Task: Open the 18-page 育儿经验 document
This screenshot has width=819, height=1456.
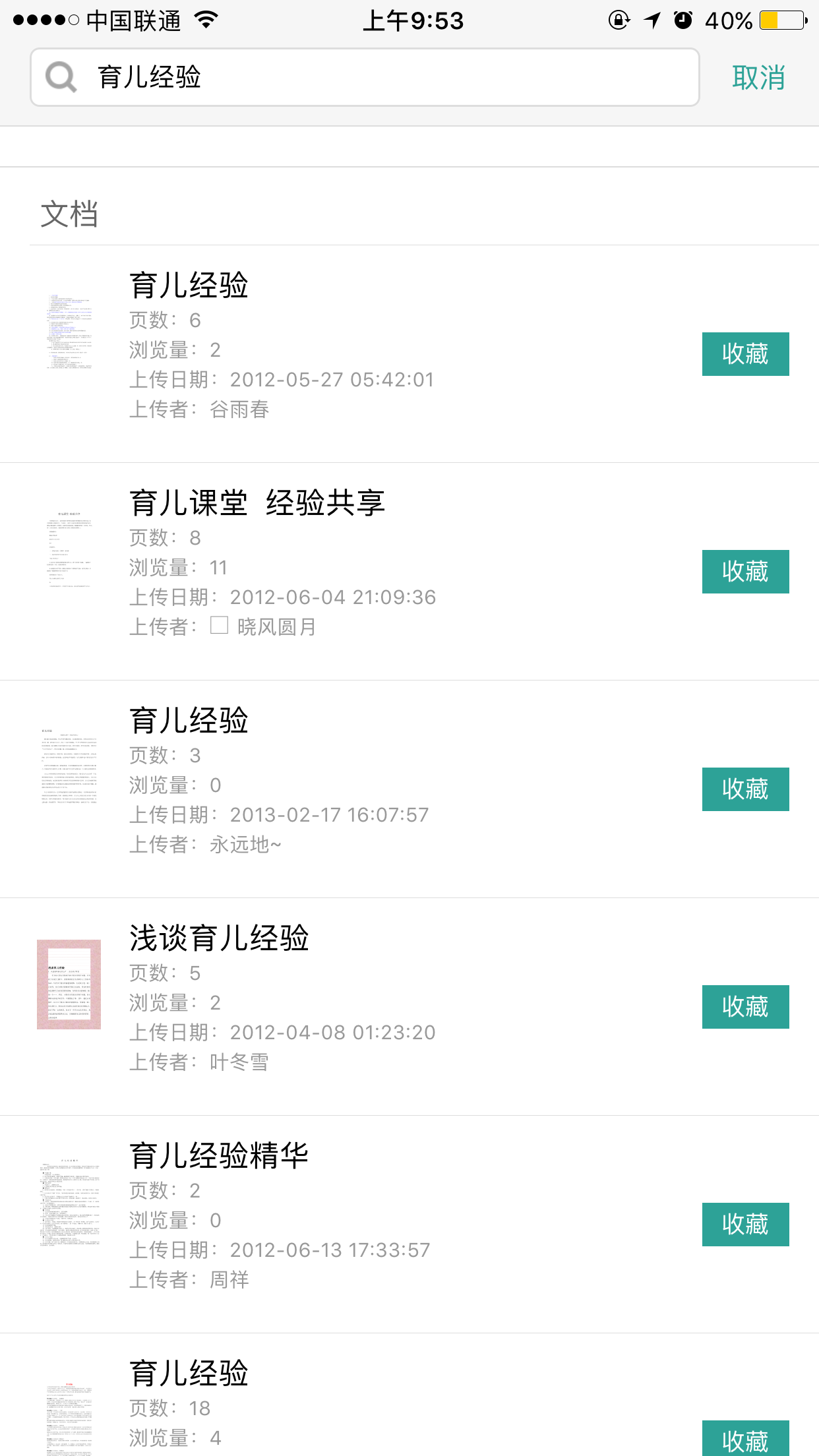Action: click(x=189, y=1374)
